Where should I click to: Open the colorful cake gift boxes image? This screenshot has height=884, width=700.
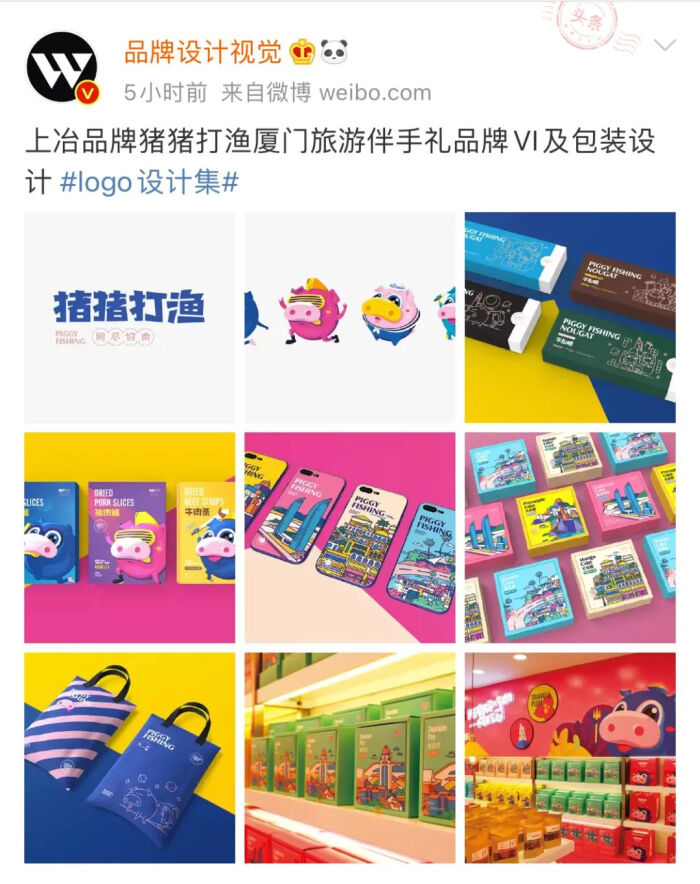pyautogui.click(x=570, y=537)
